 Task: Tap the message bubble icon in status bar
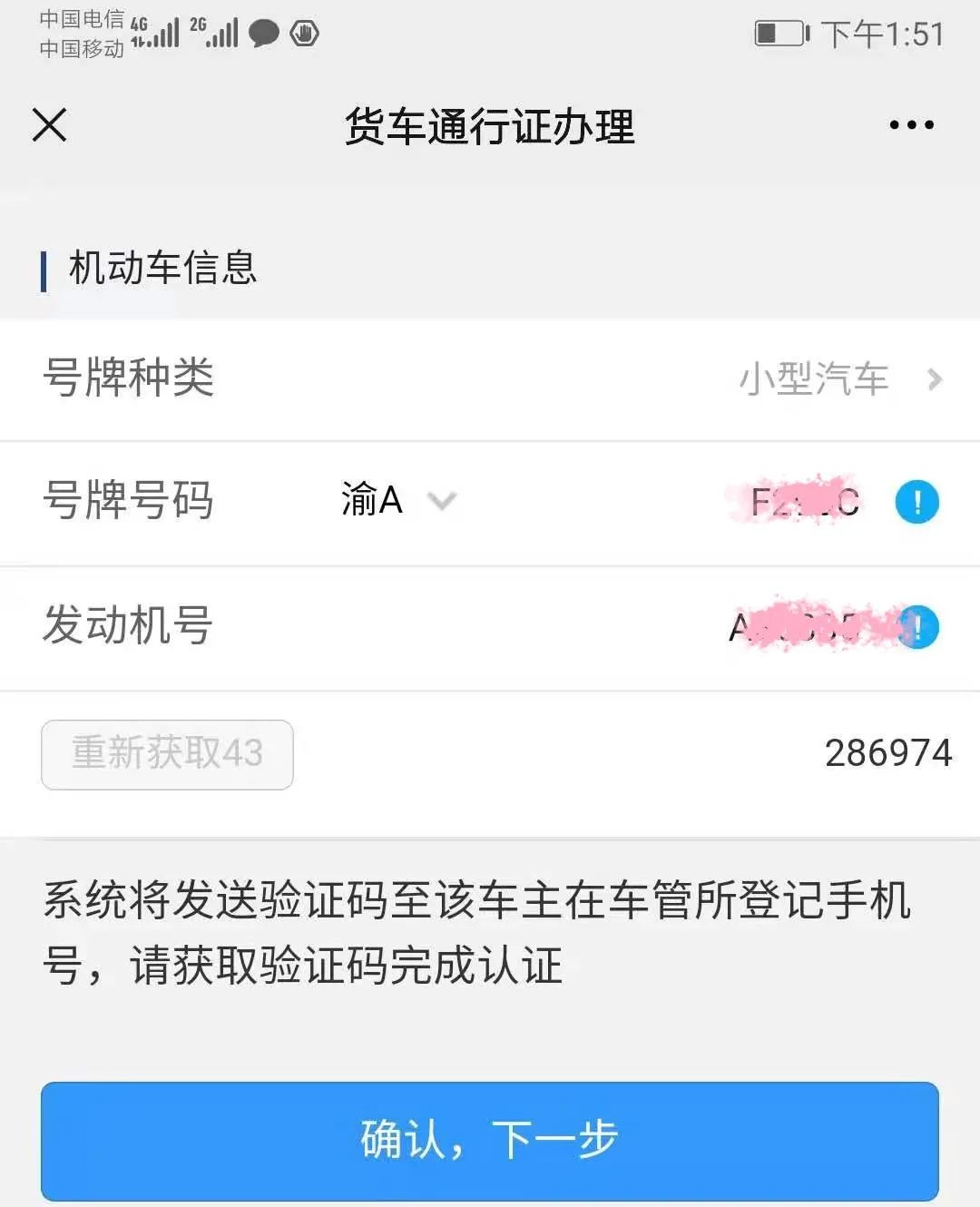coord(261,34)
